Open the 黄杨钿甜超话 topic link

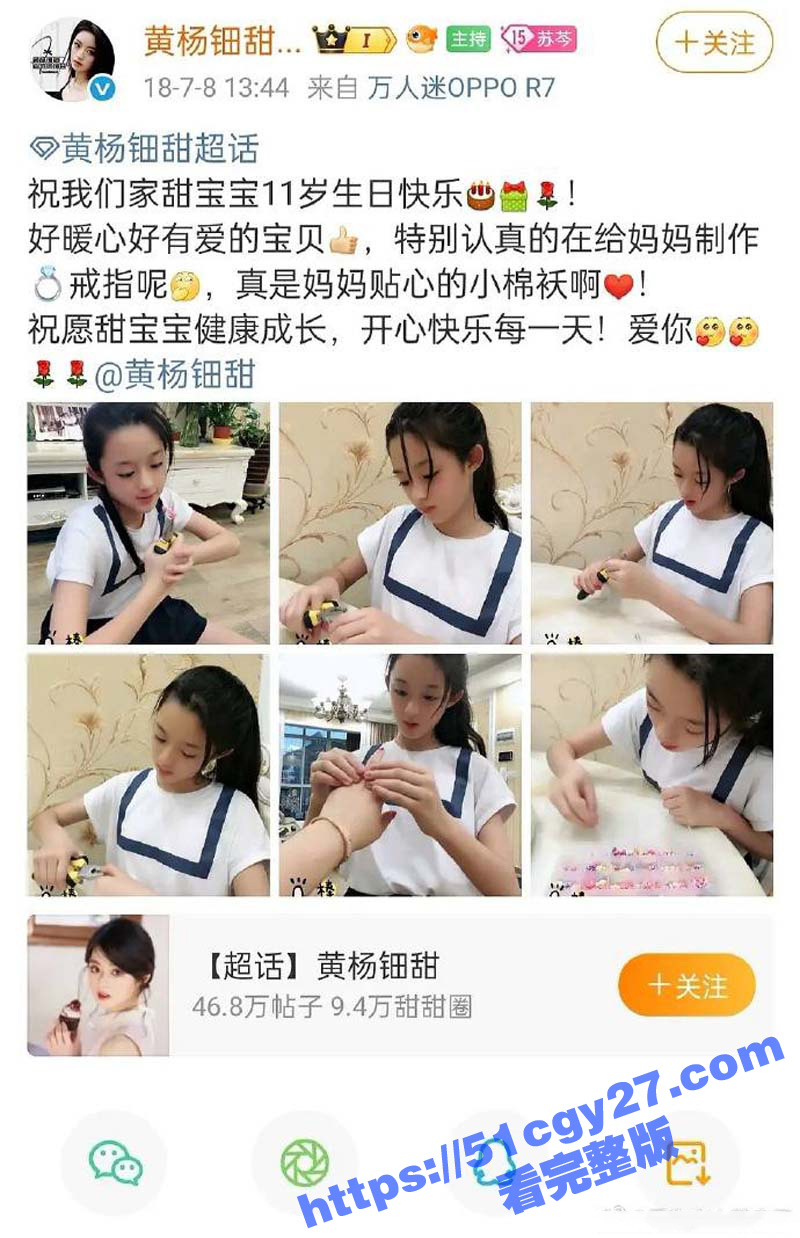[146, 149]
